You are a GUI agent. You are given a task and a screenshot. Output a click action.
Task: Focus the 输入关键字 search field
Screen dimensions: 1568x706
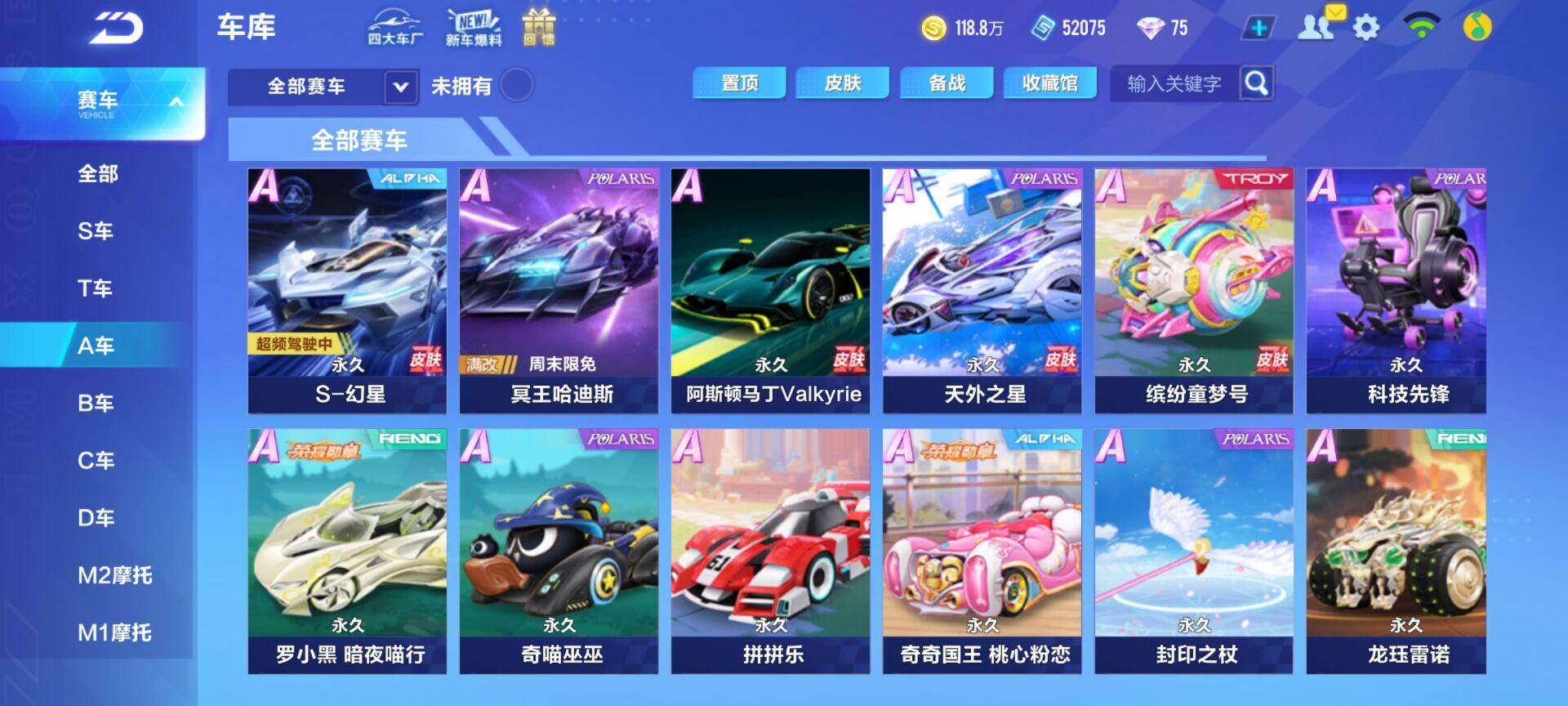pos(1174,83)
